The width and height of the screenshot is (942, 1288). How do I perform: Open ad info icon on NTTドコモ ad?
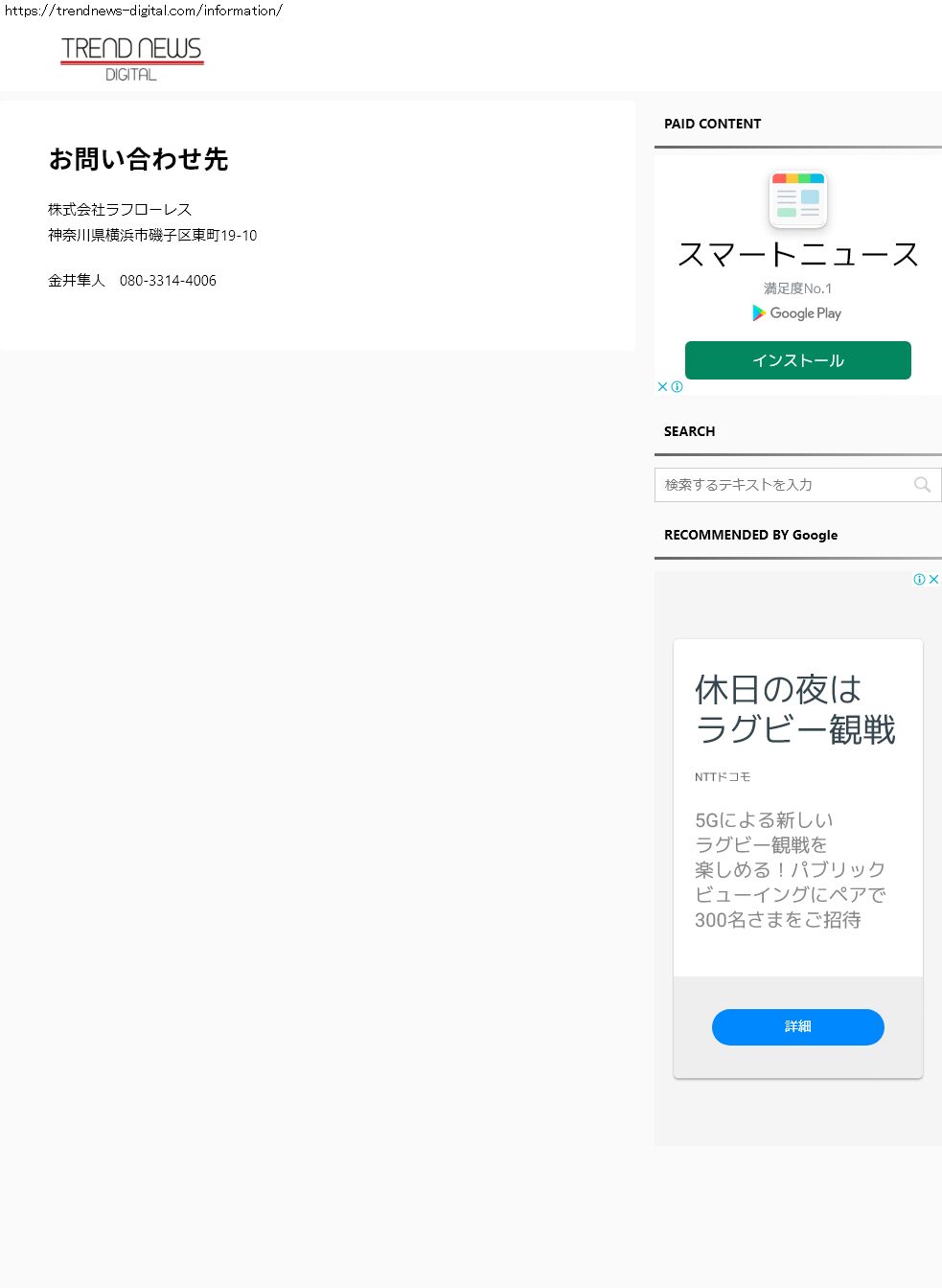tap(919, 579)
